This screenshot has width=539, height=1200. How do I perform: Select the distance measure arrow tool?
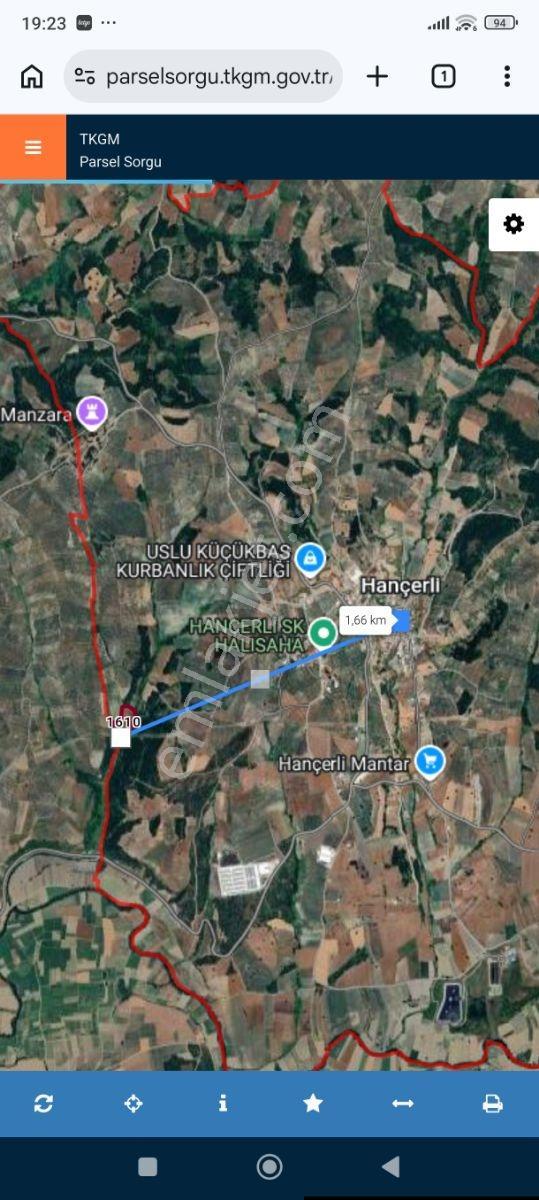tap(402, 1103)
